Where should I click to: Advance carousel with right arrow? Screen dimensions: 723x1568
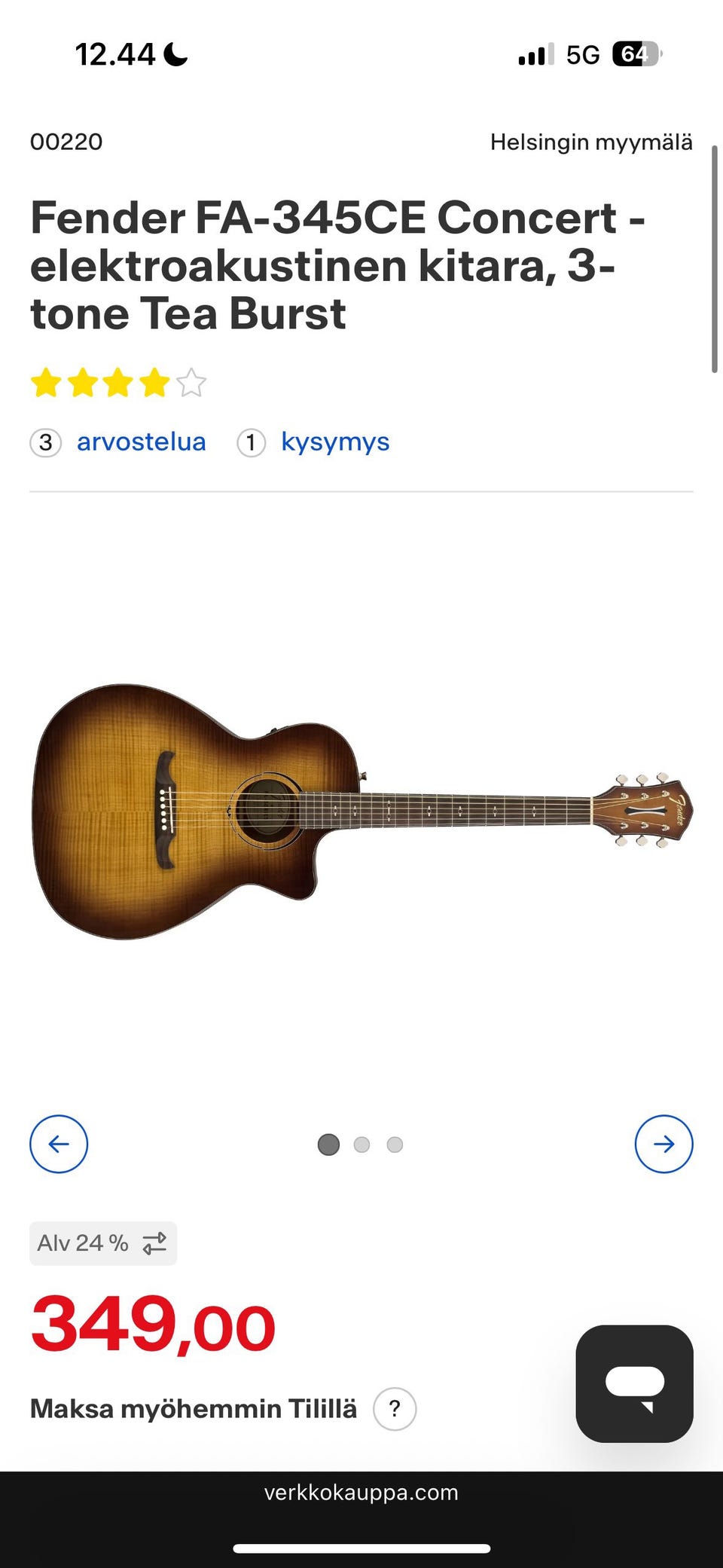coord(664,1145)
